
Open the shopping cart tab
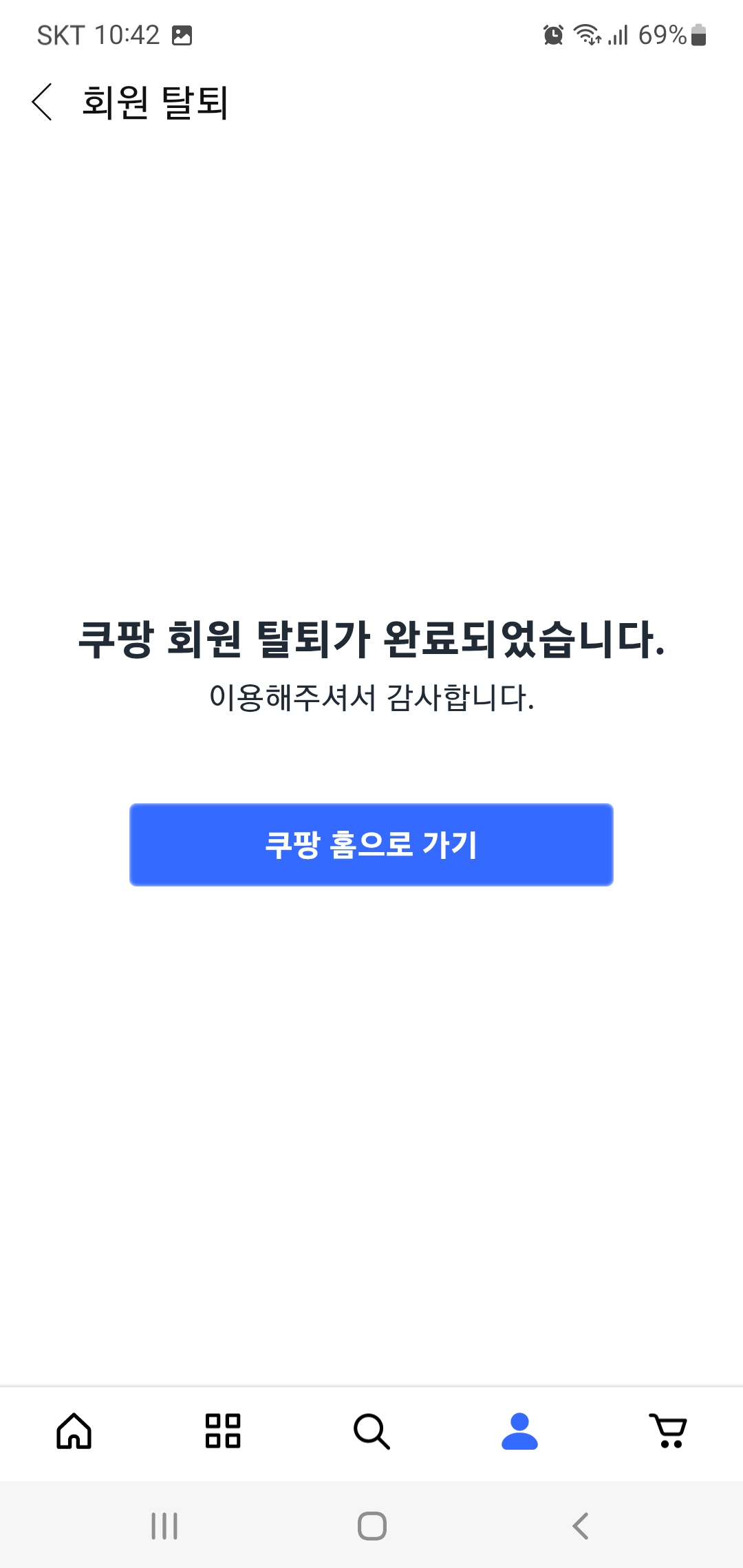click(668, 1431)
